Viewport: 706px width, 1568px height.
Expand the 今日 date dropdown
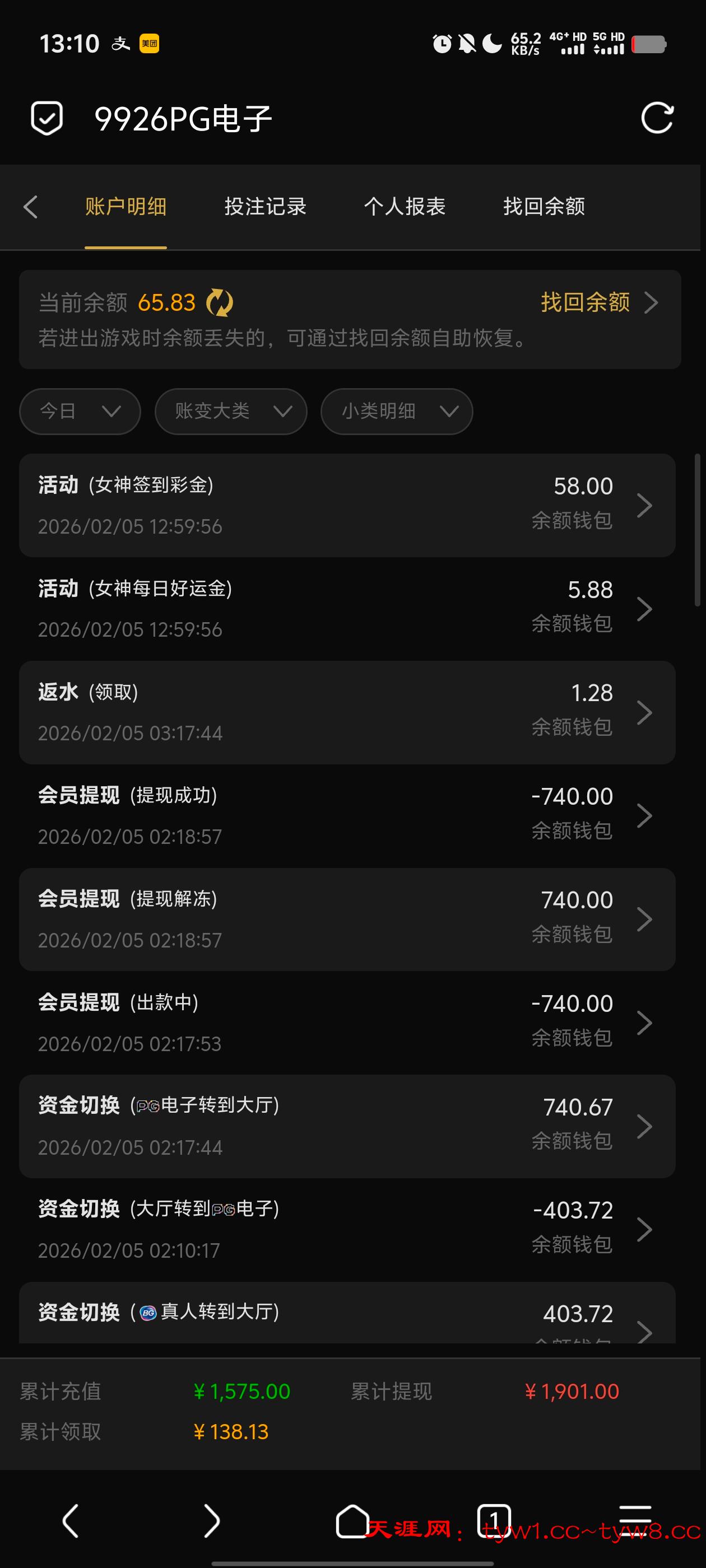(80, 412)
